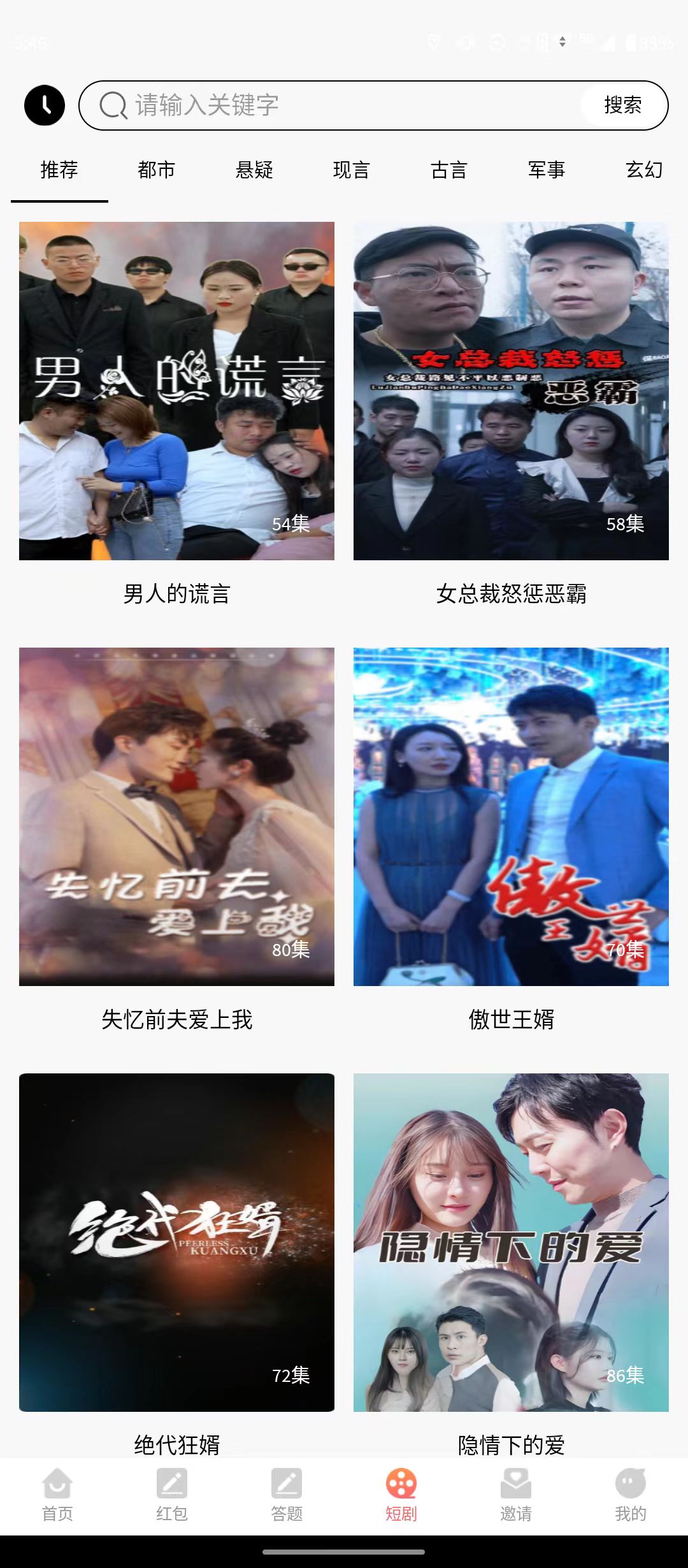Open the 我的 profile tab
The height and width of the screenshot is (1568, 688).
pos(631,1495)
